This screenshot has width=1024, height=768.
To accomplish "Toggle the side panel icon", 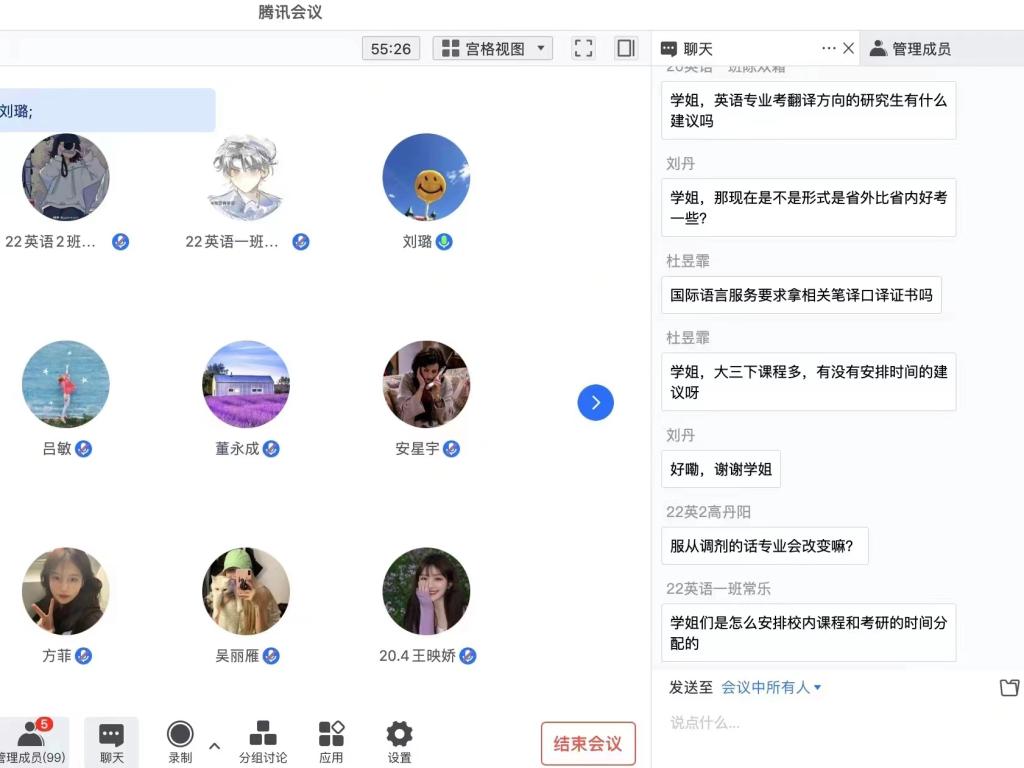I will 626,48.
